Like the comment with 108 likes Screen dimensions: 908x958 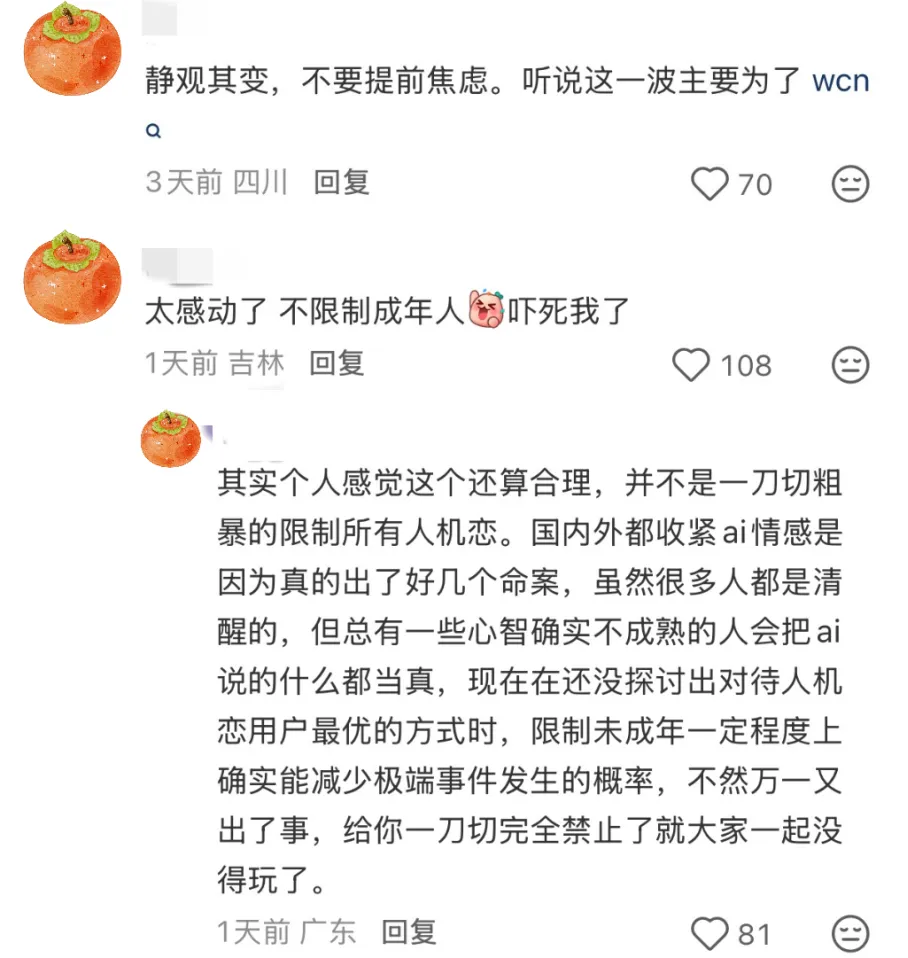tap(690, 366)
